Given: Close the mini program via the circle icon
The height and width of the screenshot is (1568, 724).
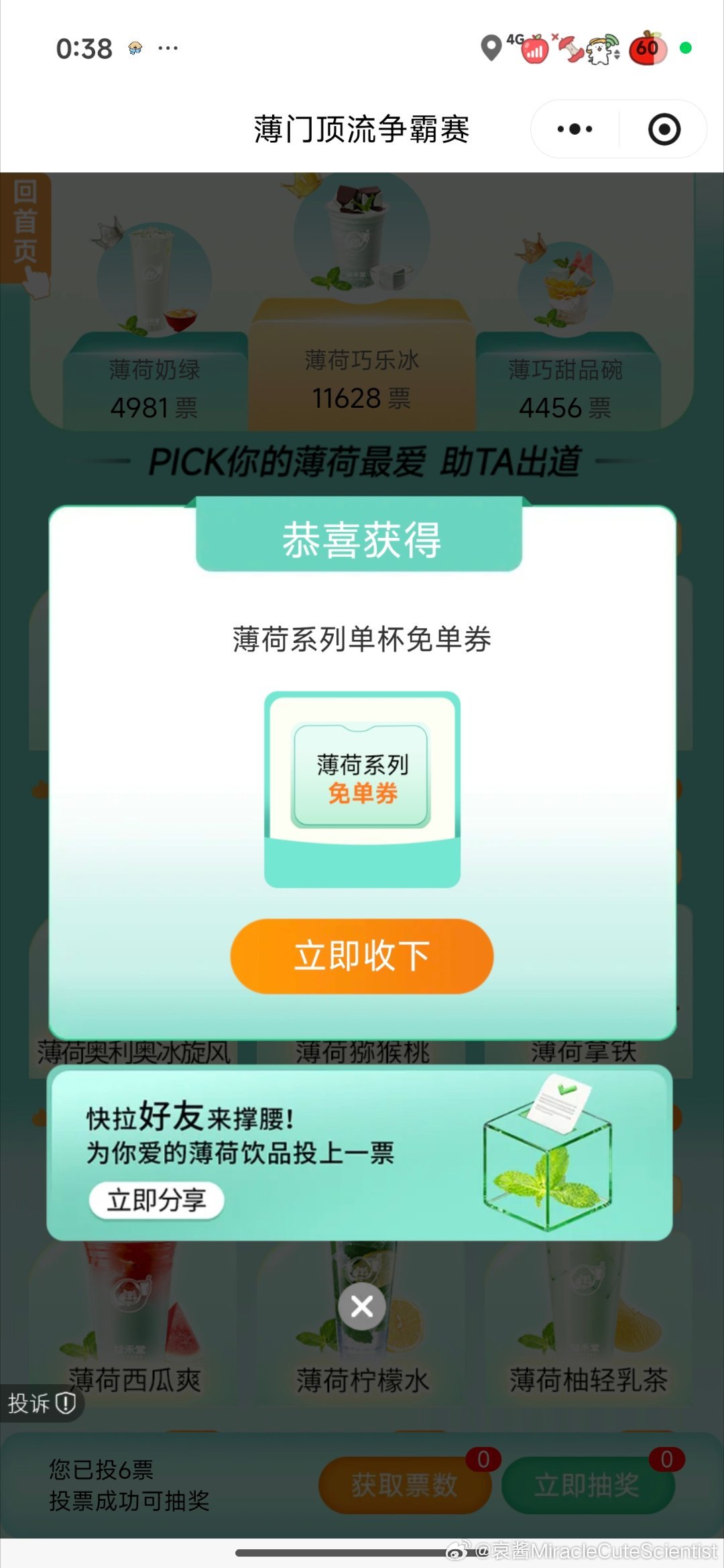Looking at the screenshot, I should click(664, 129).
